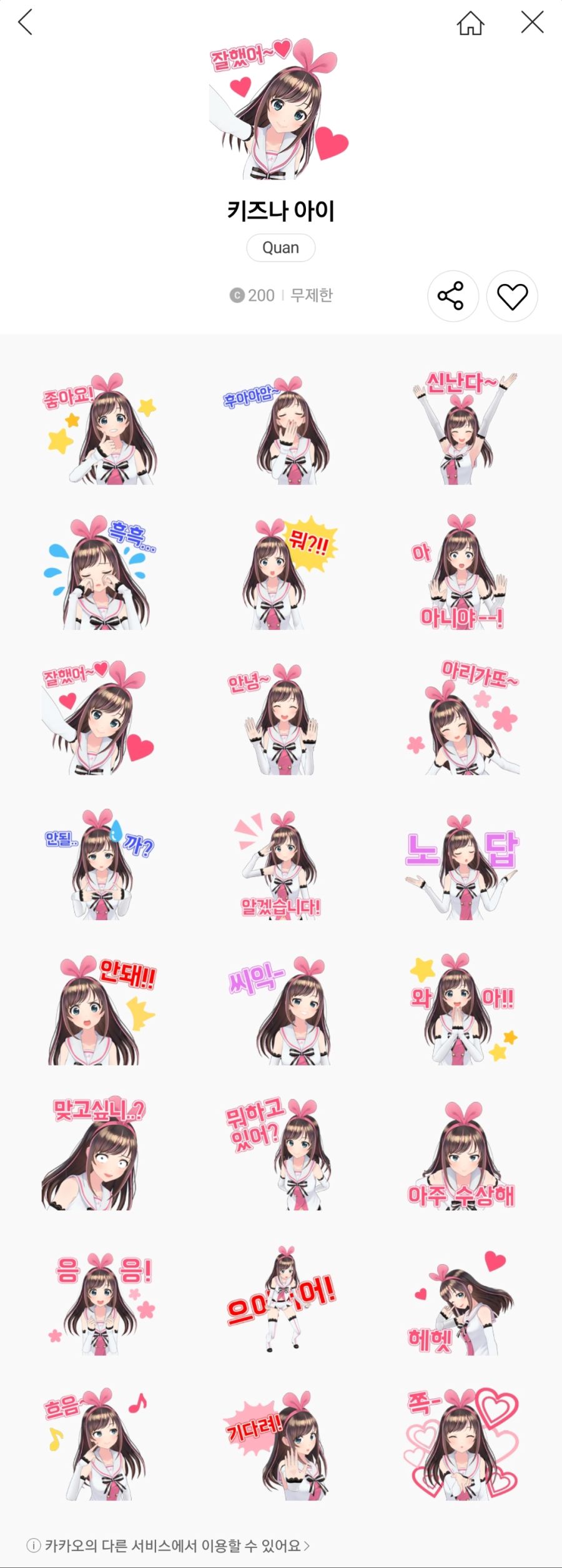Preview the 헤헷 sticker

463,1301
